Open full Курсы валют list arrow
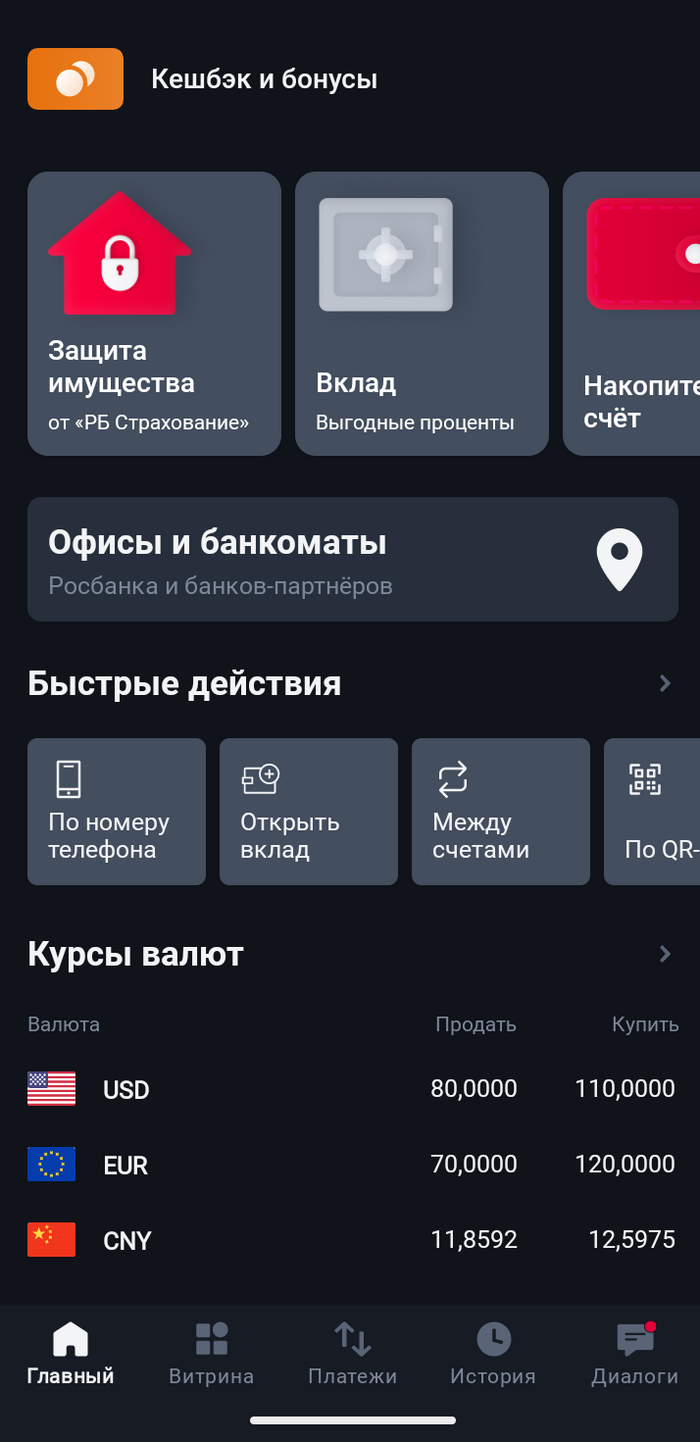700x1442 pixels. (x=665, y=954)
